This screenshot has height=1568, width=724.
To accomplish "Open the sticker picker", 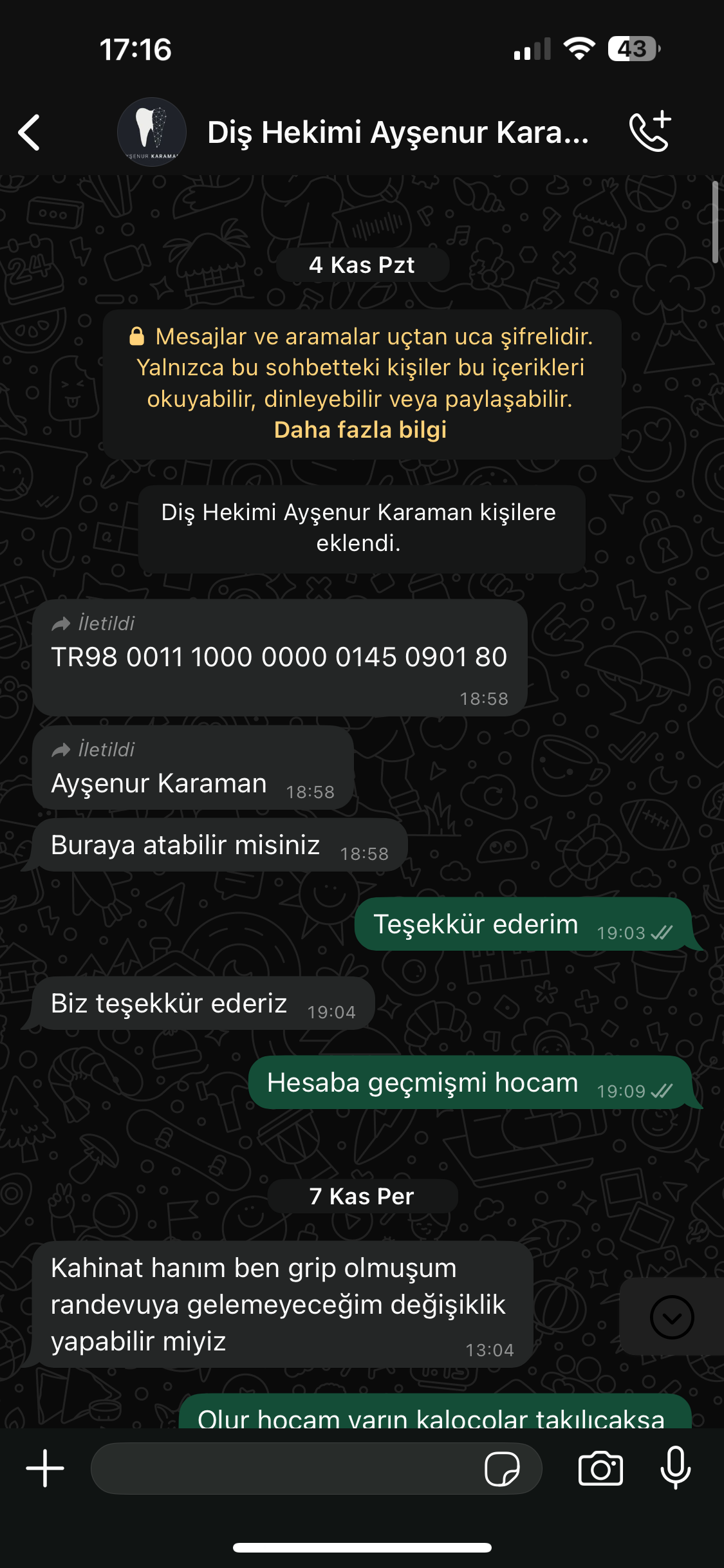I will [x=502, y=1468].
